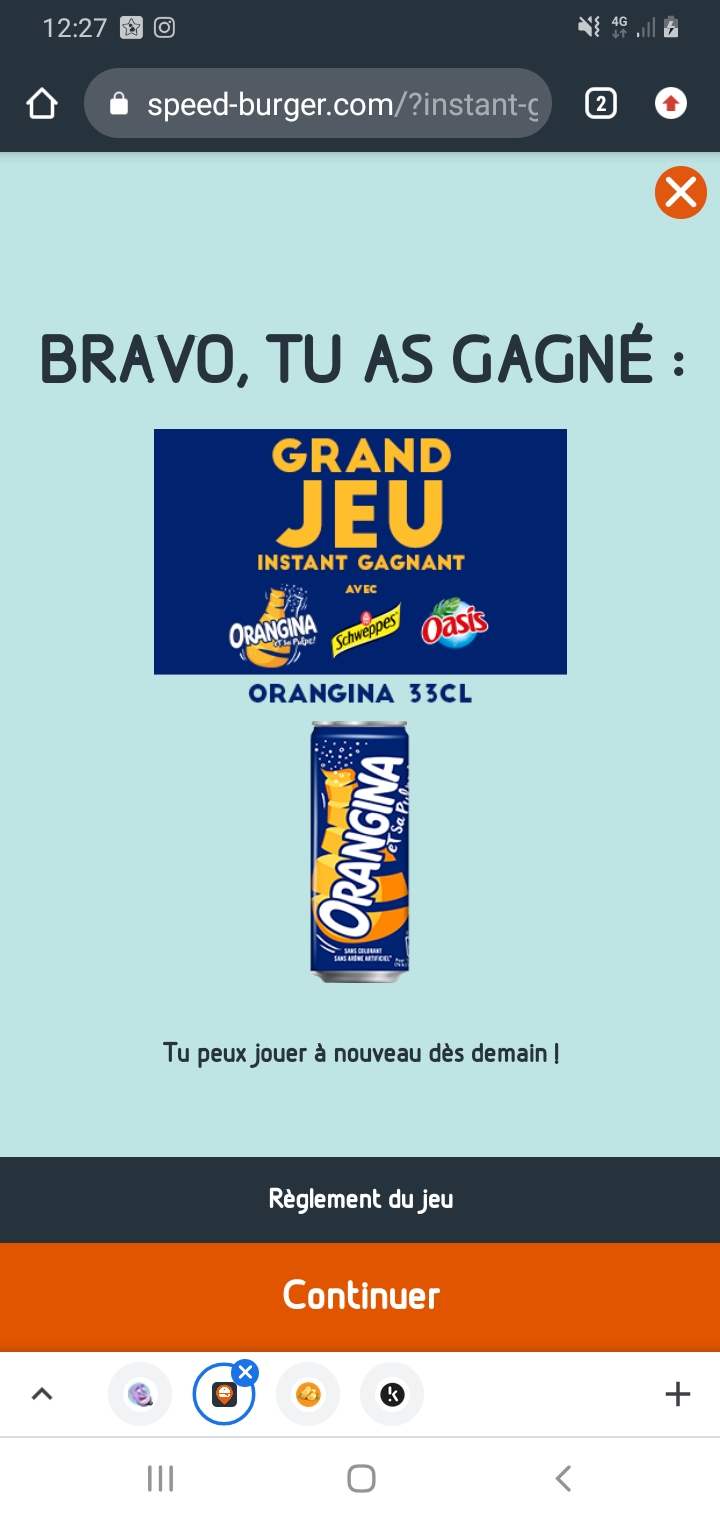Viewport: 720px width, 1520px height.
Task: Collapse the tab strip with the up chevron
Action: click(42, 1394)
